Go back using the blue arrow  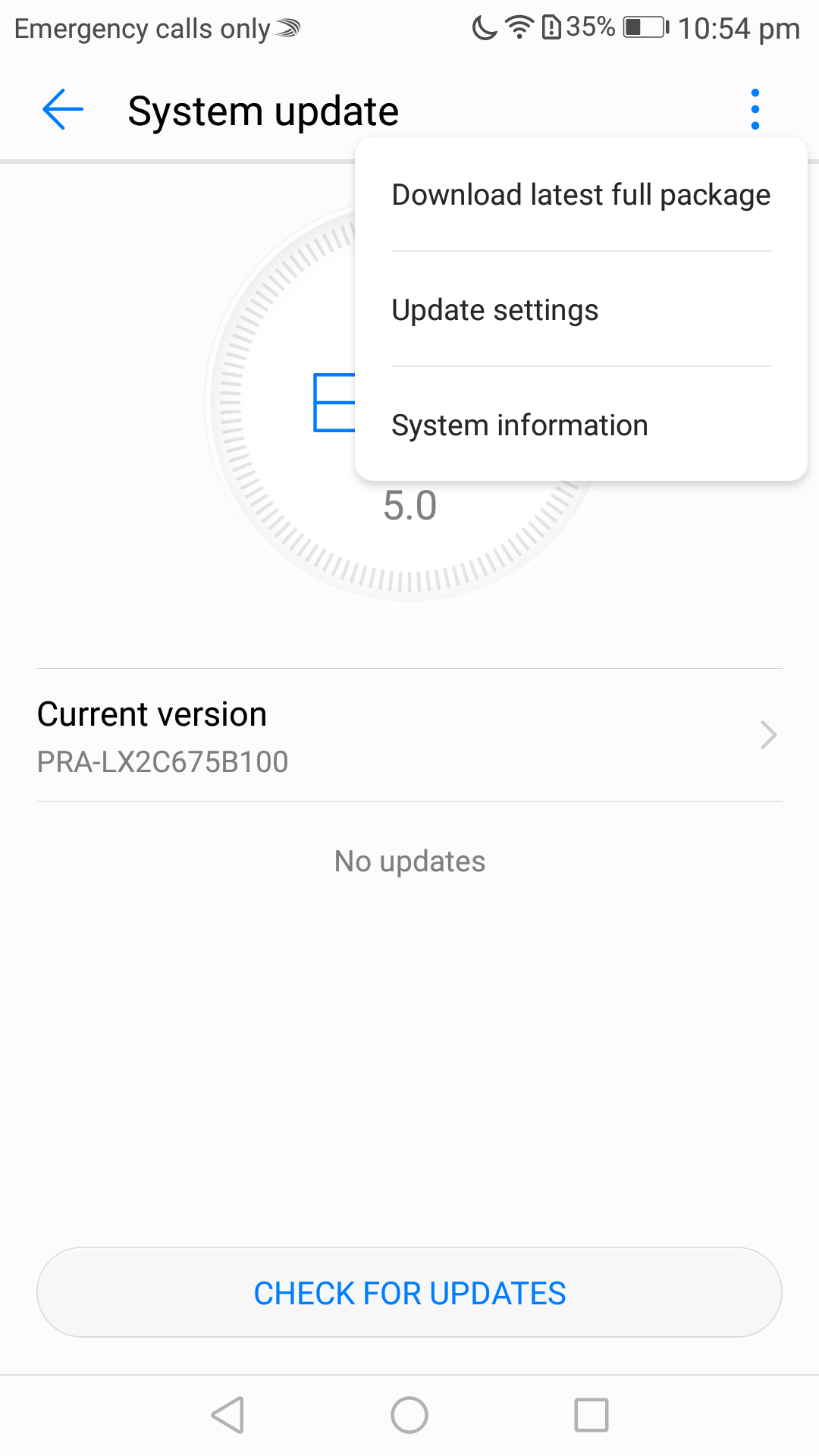click(63, 110)
